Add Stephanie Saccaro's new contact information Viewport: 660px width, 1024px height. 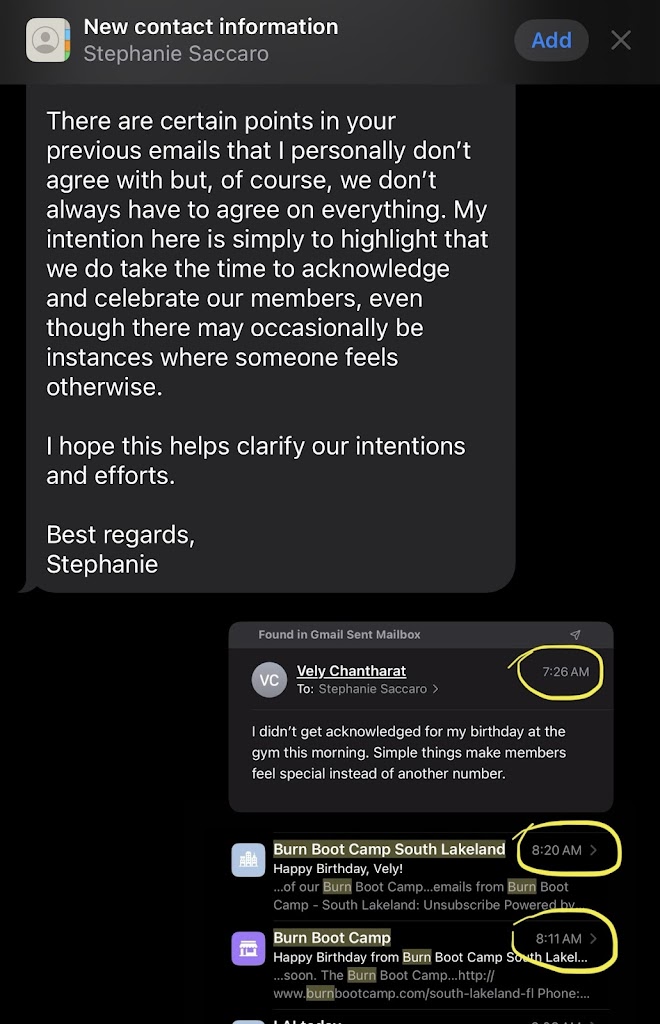(x=551, y=40)
